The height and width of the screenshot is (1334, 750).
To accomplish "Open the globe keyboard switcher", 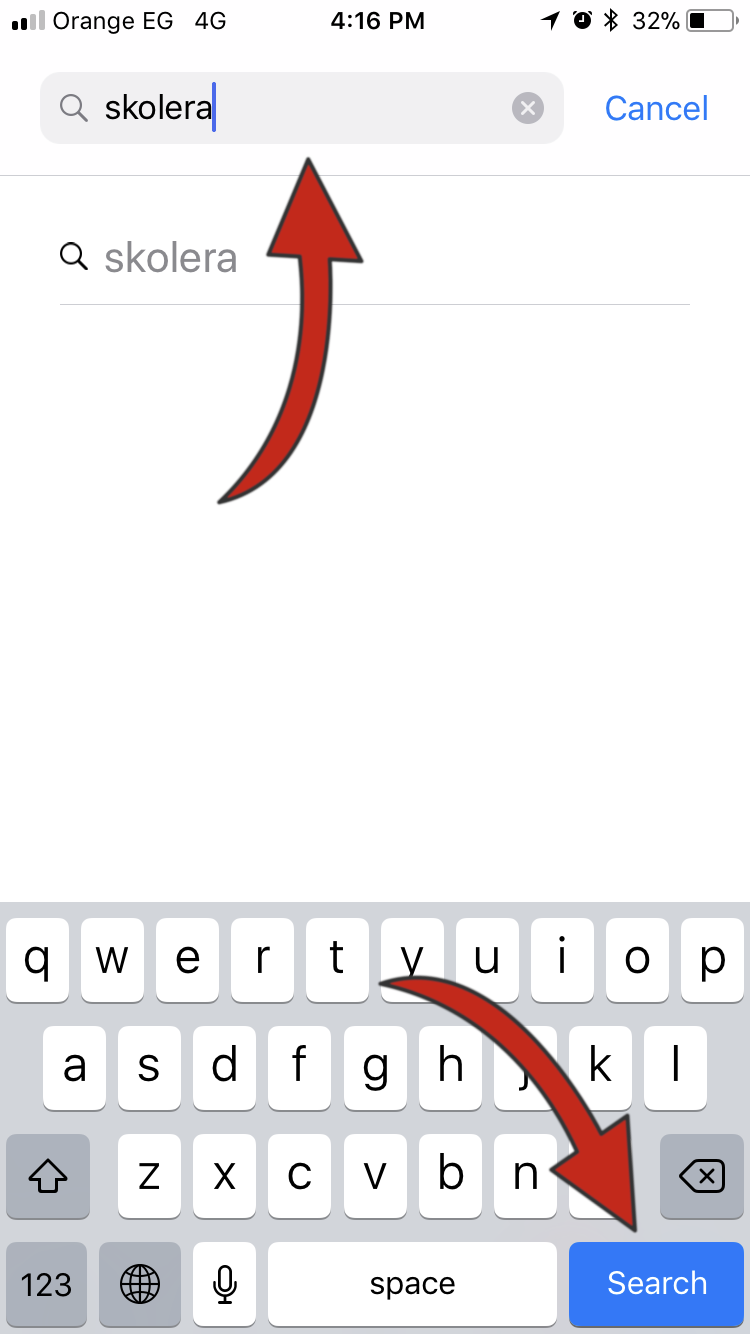I will click(139, 1283).
